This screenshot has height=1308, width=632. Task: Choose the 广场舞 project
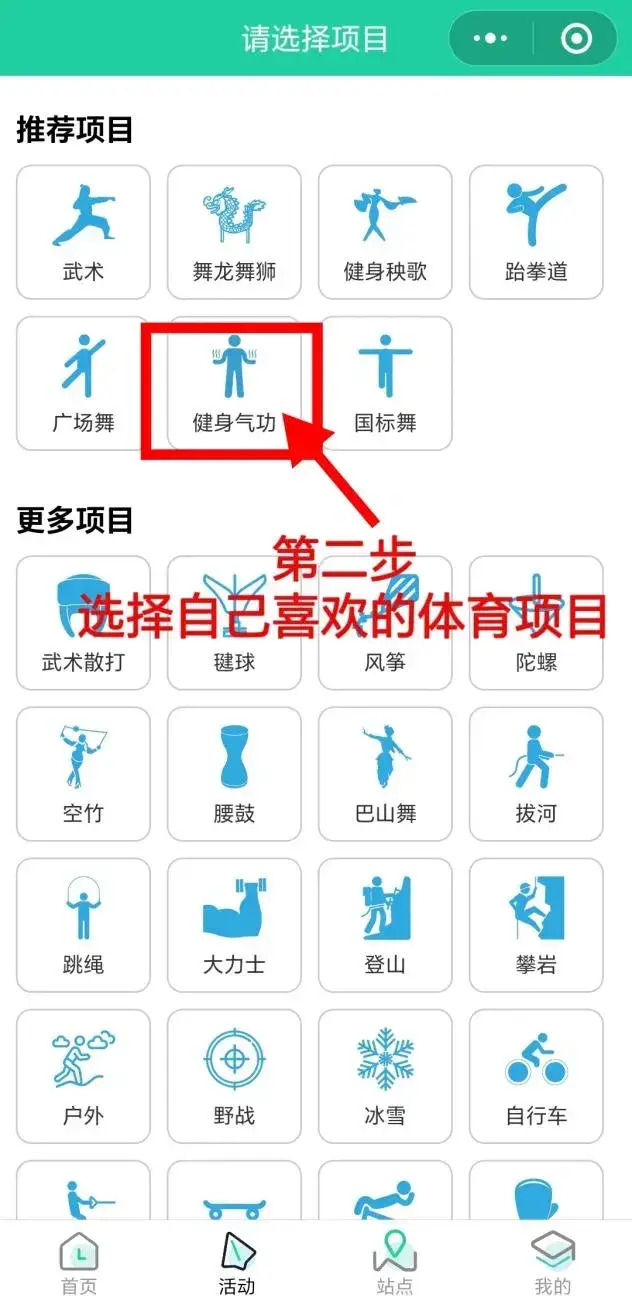pyautogui.click(x=83, y=384)
